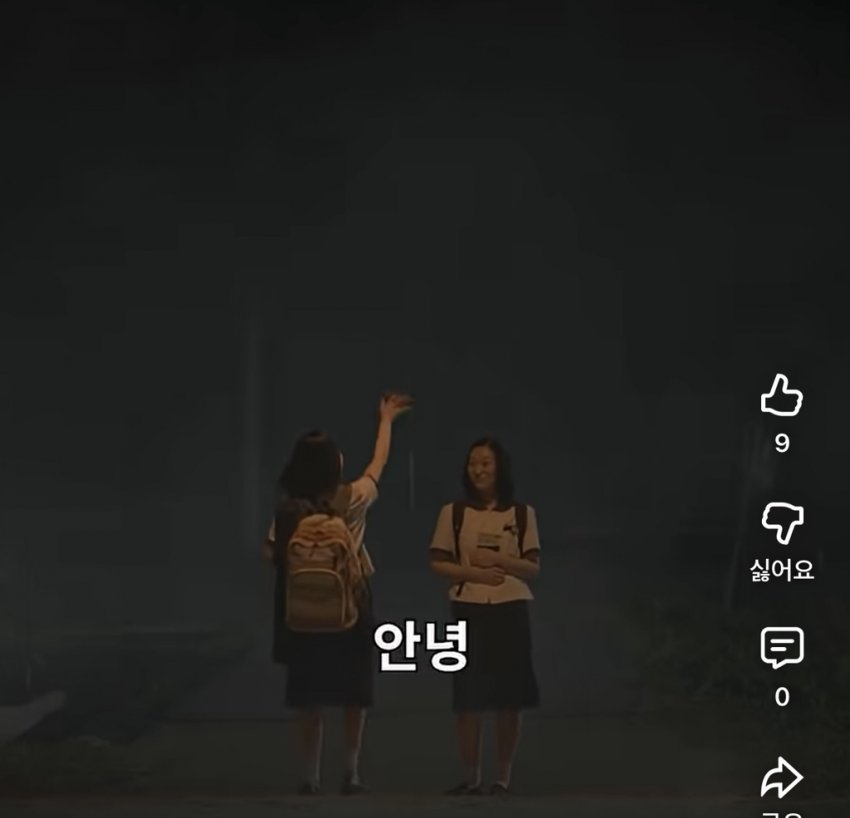Tap the dislike (싫어요) thumbs-down icon
Viewport: 850px width, 818px height.
(781, 524)
